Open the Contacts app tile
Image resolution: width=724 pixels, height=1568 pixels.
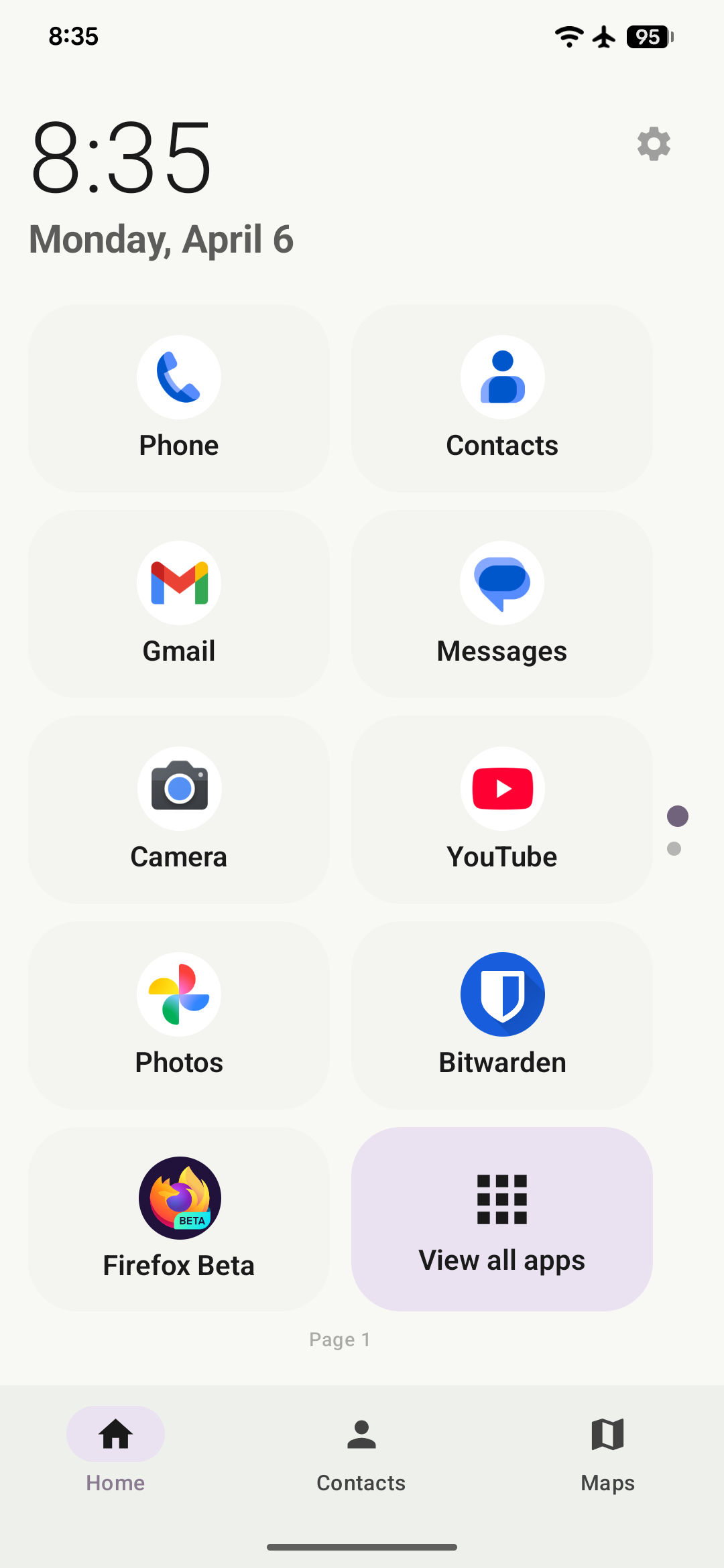[x=501, y=399]
